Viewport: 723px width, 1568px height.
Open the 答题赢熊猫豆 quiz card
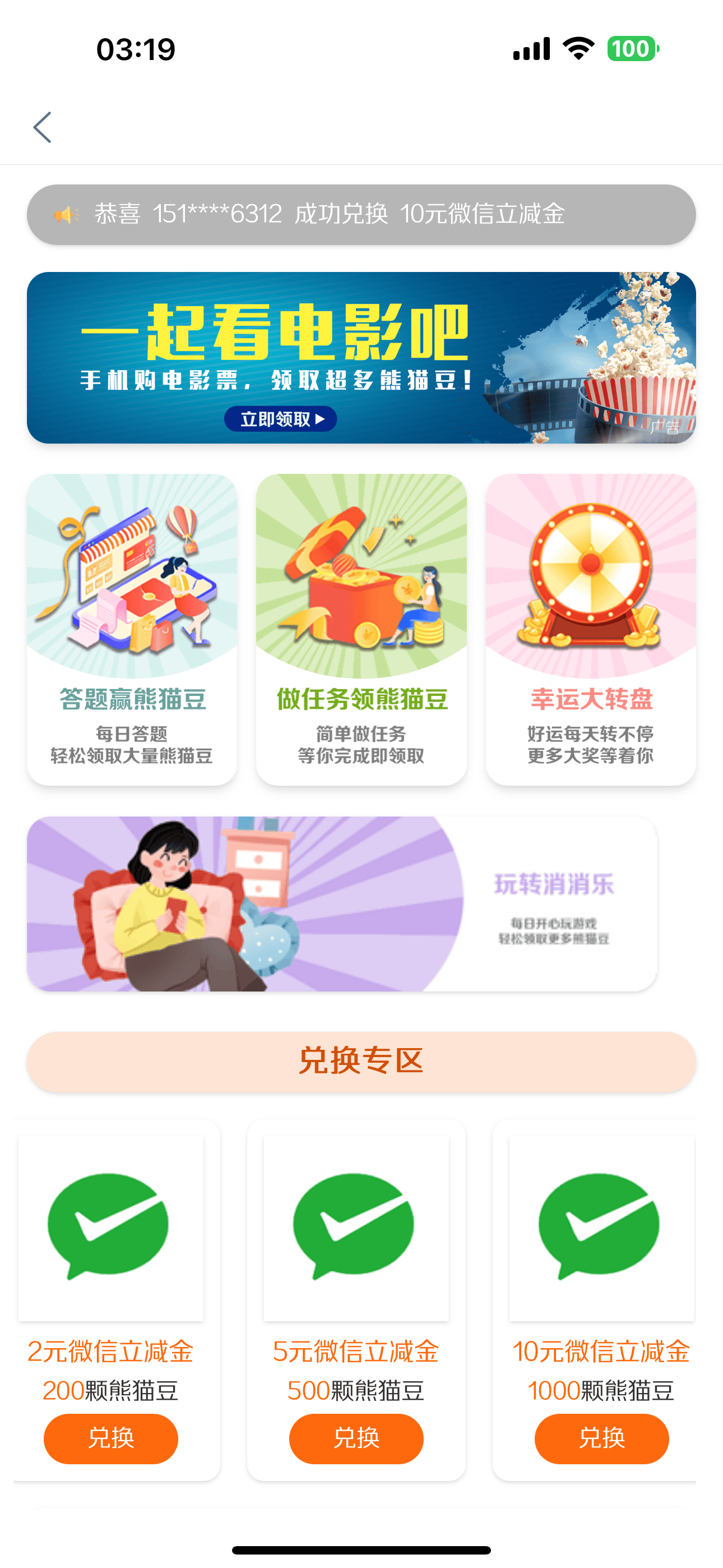[x=132, y=629]
